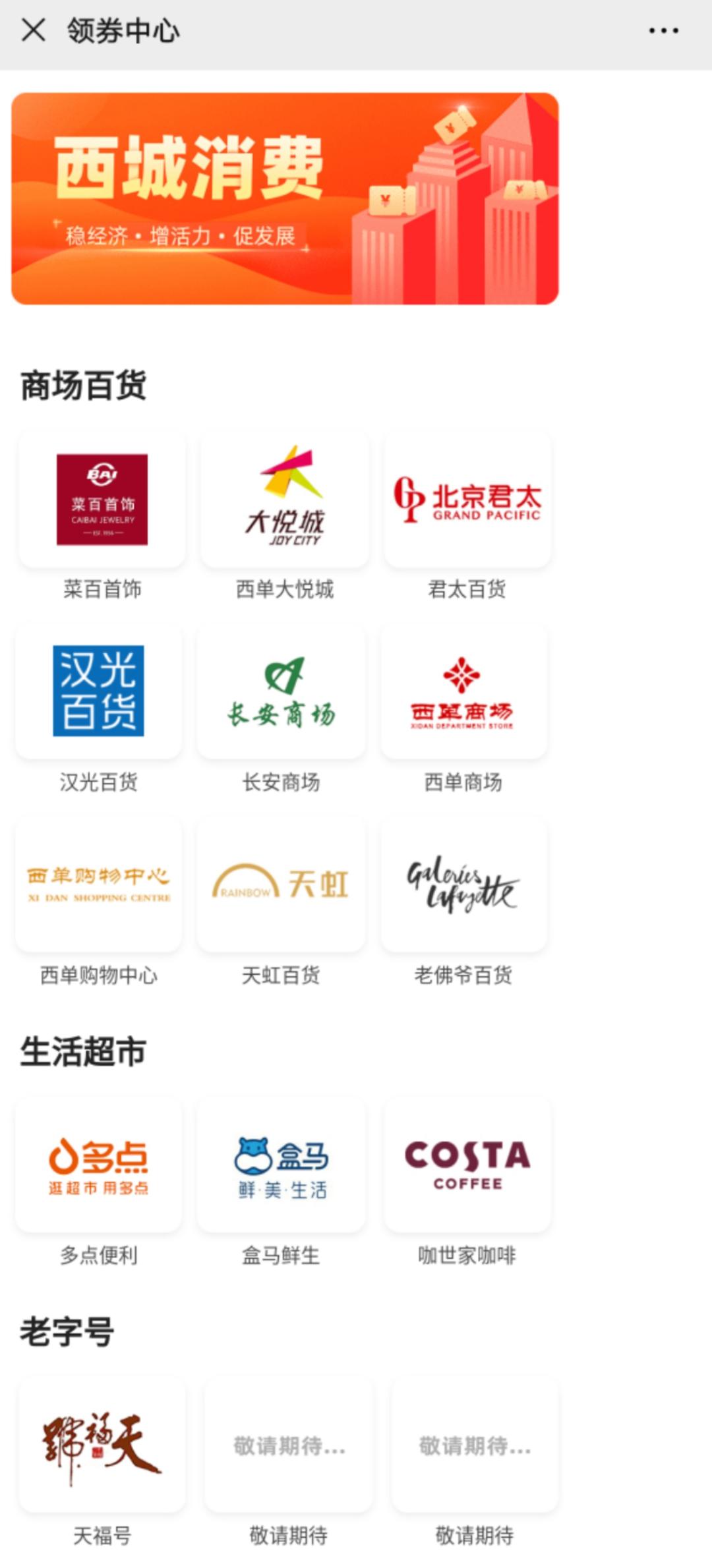This screenshot has width=712, height=1568.
Task: Select the 天福号 tile under 老字号
Action: click(102, 1447)
